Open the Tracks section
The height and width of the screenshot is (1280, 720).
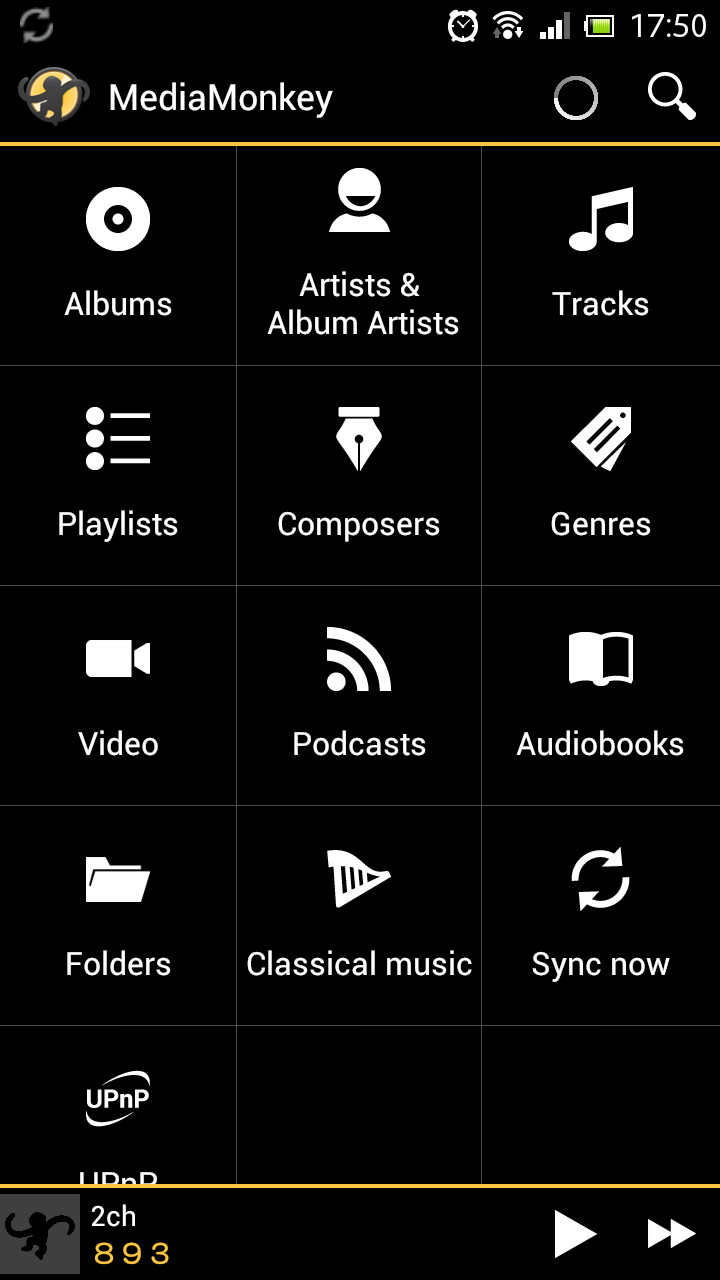pos(600,255)
